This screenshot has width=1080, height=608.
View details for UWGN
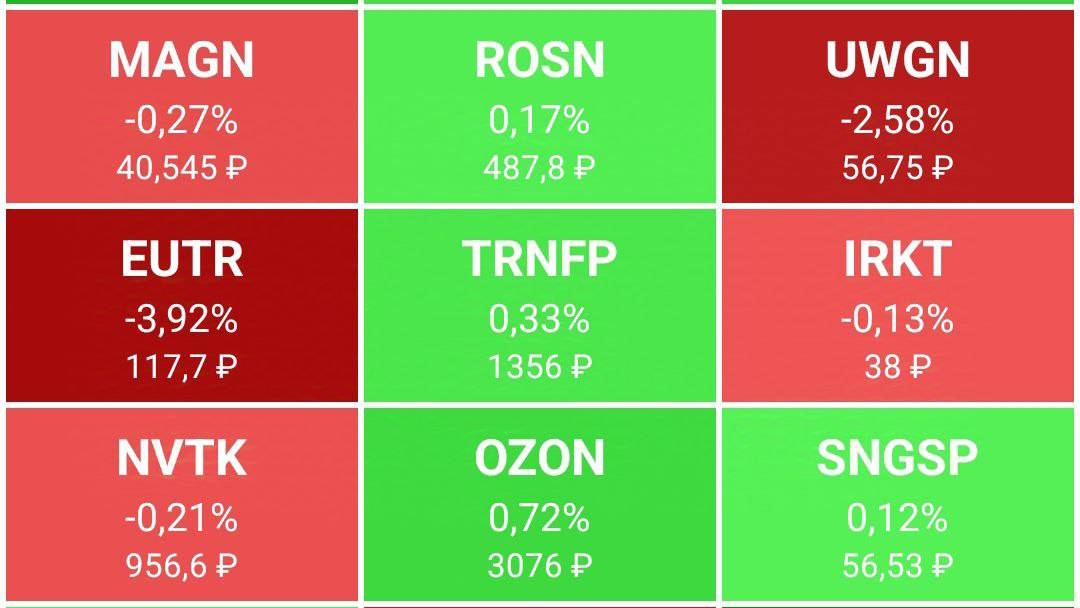click(897, 106)
